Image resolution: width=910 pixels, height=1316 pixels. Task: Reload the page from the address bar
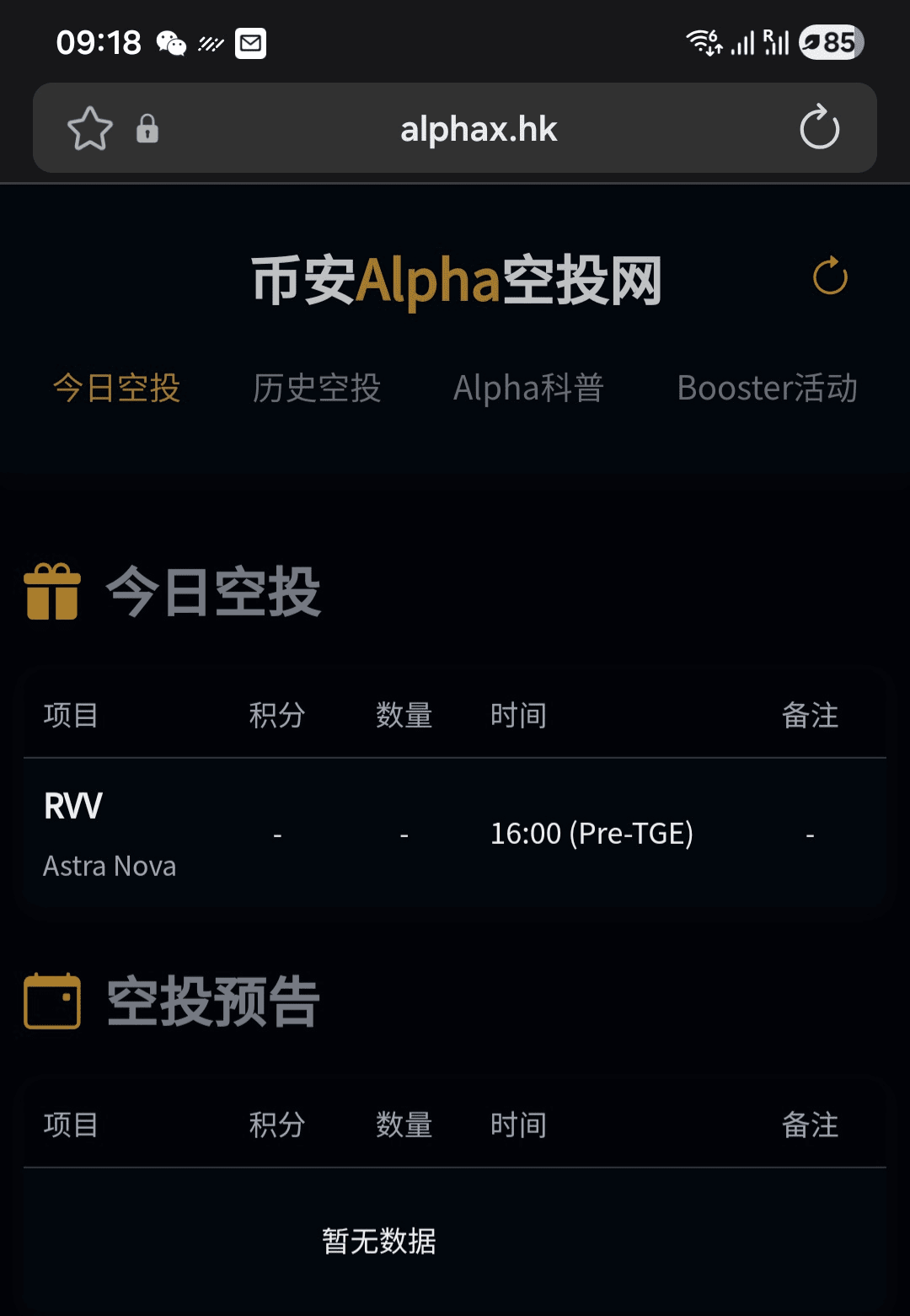[819, 128]
